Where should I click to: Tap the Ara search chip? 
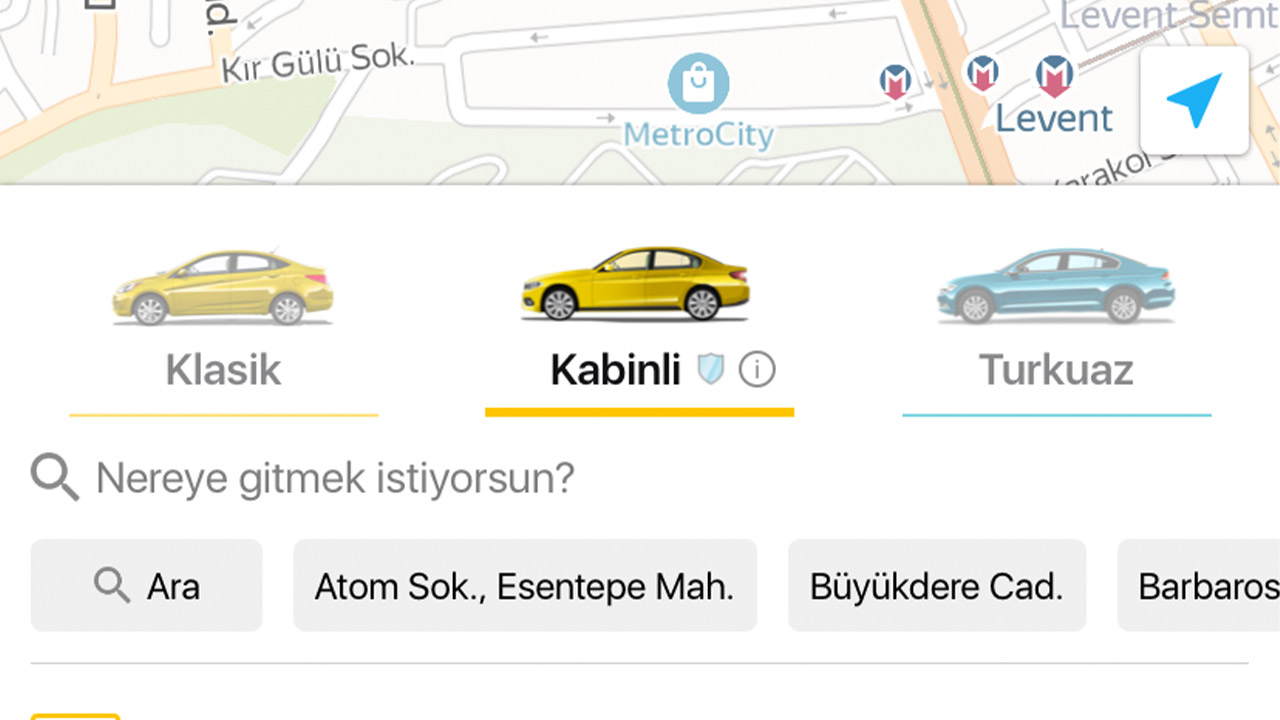point(147,586)
